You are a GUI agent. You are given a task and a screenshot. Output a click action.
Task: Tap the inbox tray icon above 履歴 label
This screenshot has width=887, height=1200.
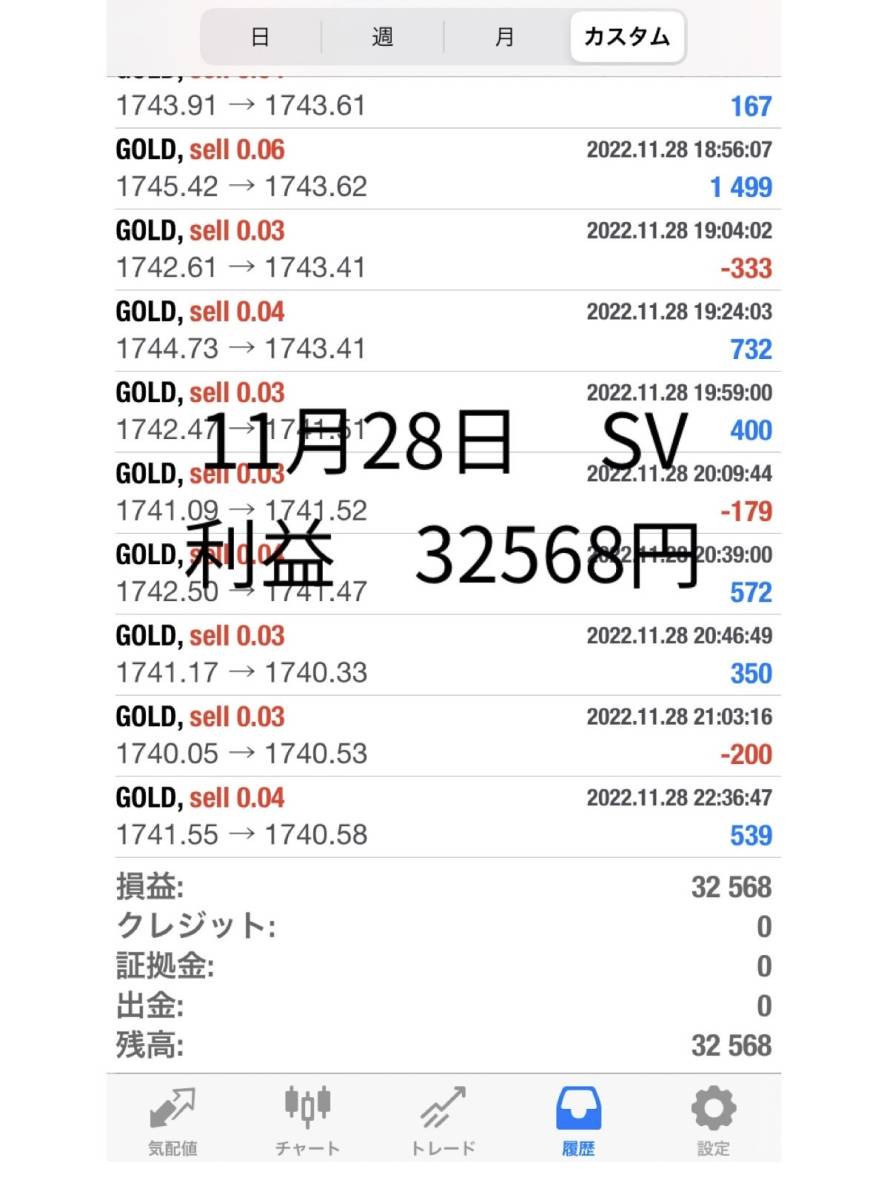click(x=577, y=1105)
